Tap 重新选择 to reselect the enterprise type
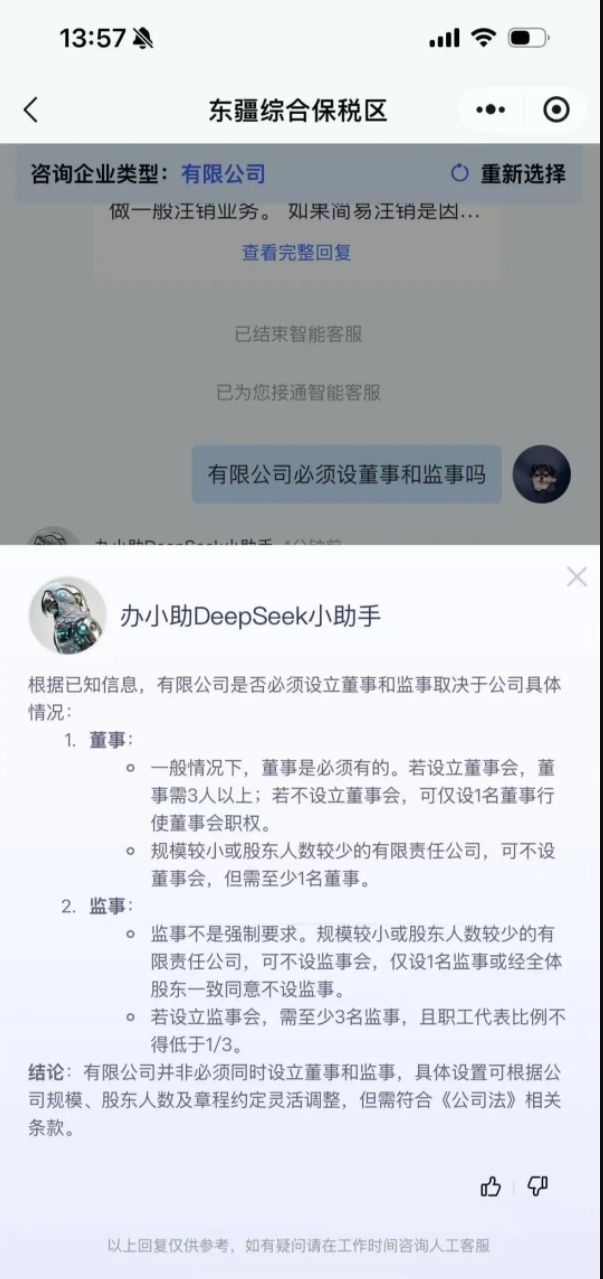The width and height of the screenshot is (603, 1279). [x=509, y=174]
